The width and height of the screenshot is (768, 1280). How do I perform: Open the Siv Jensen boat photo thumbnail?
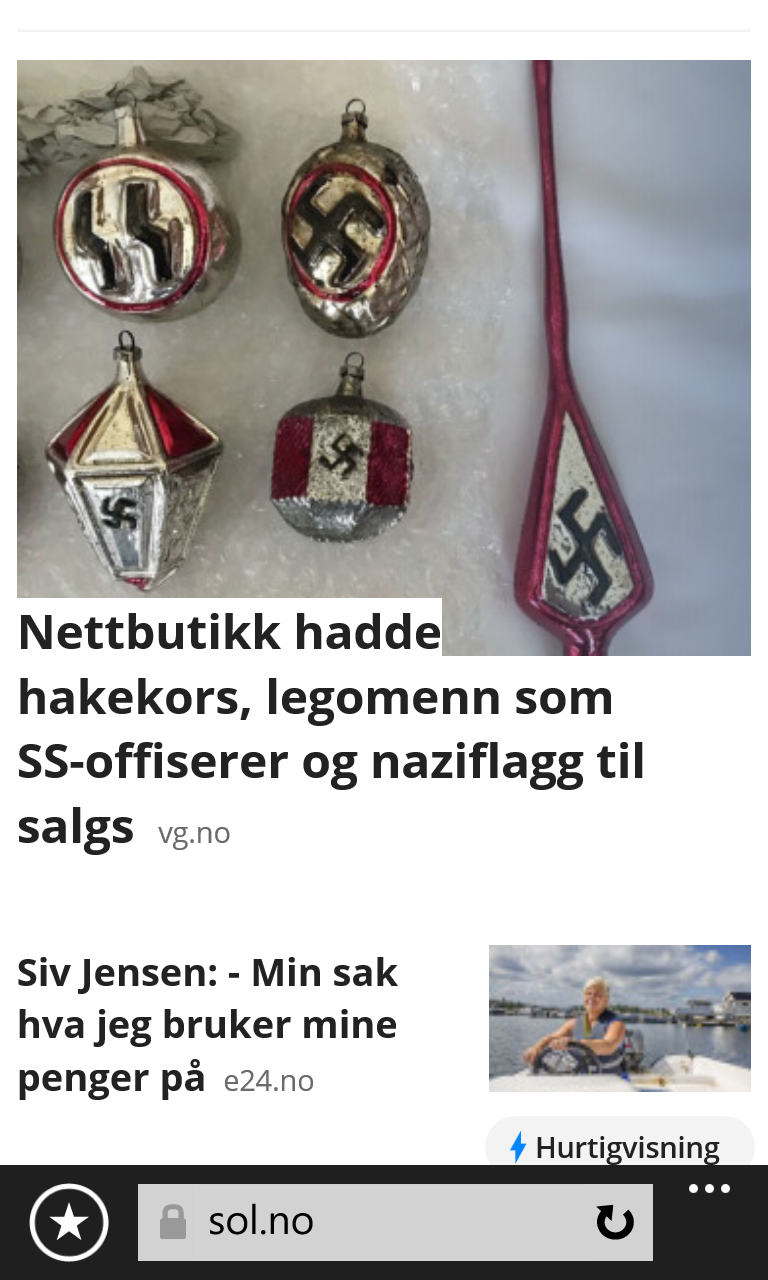pyautogui.click(x=620, y=1018)
